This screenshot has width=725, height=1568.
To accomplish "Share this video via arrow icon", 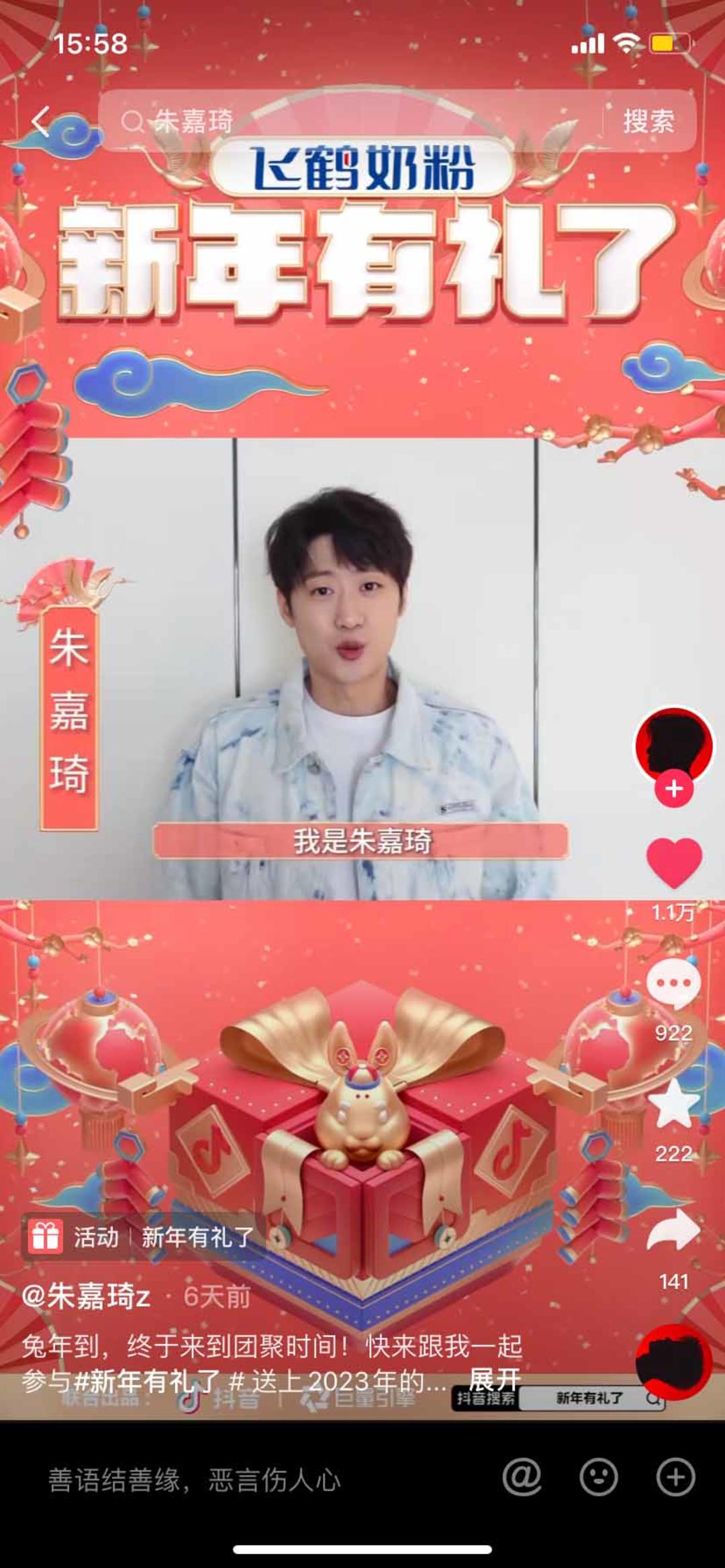I will (x=673, y=1231).
